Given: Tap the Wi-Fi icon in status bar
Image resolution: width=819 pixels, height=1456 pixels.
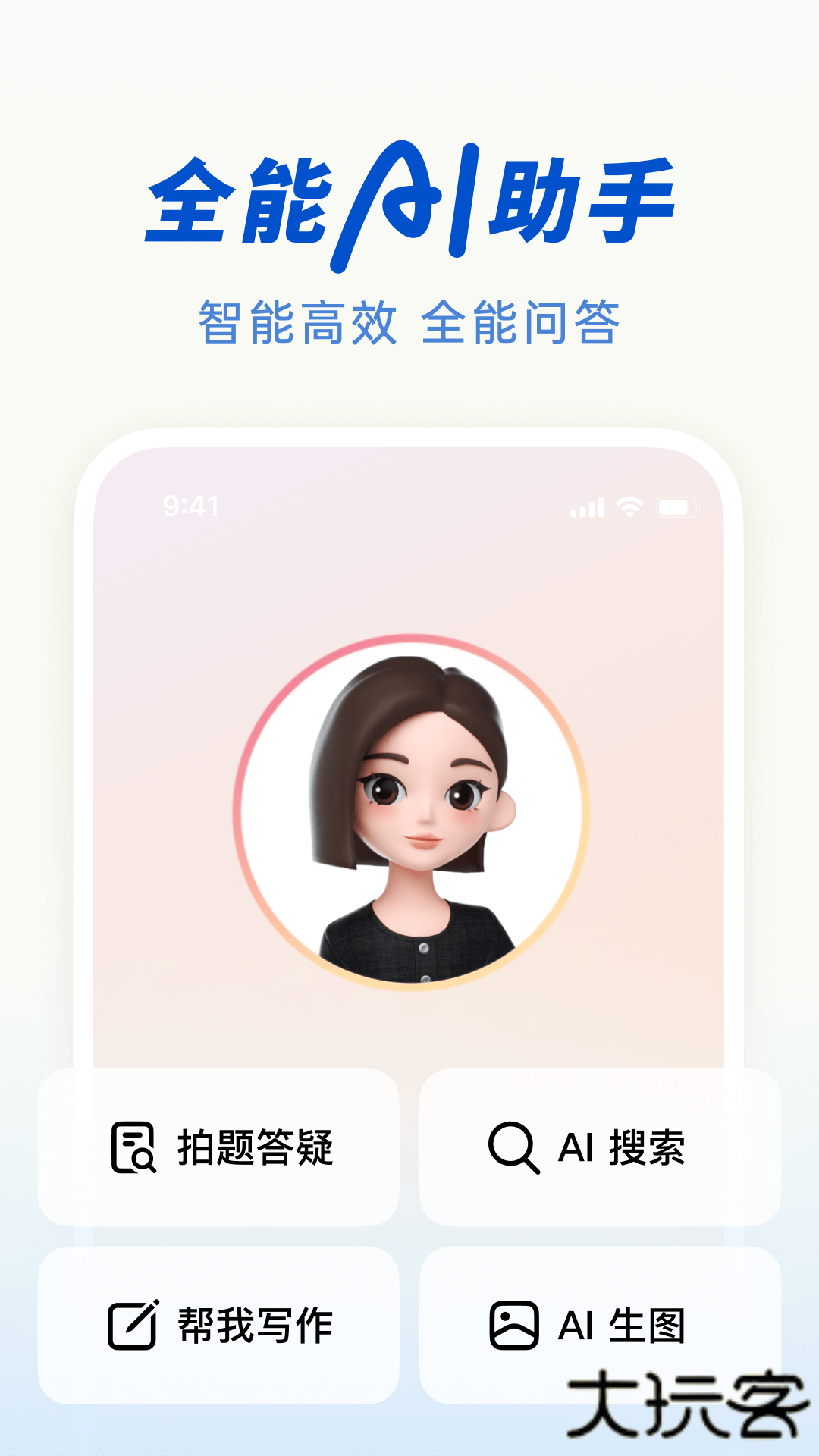Looking at the screenshot, I should [x=629, y=507].
